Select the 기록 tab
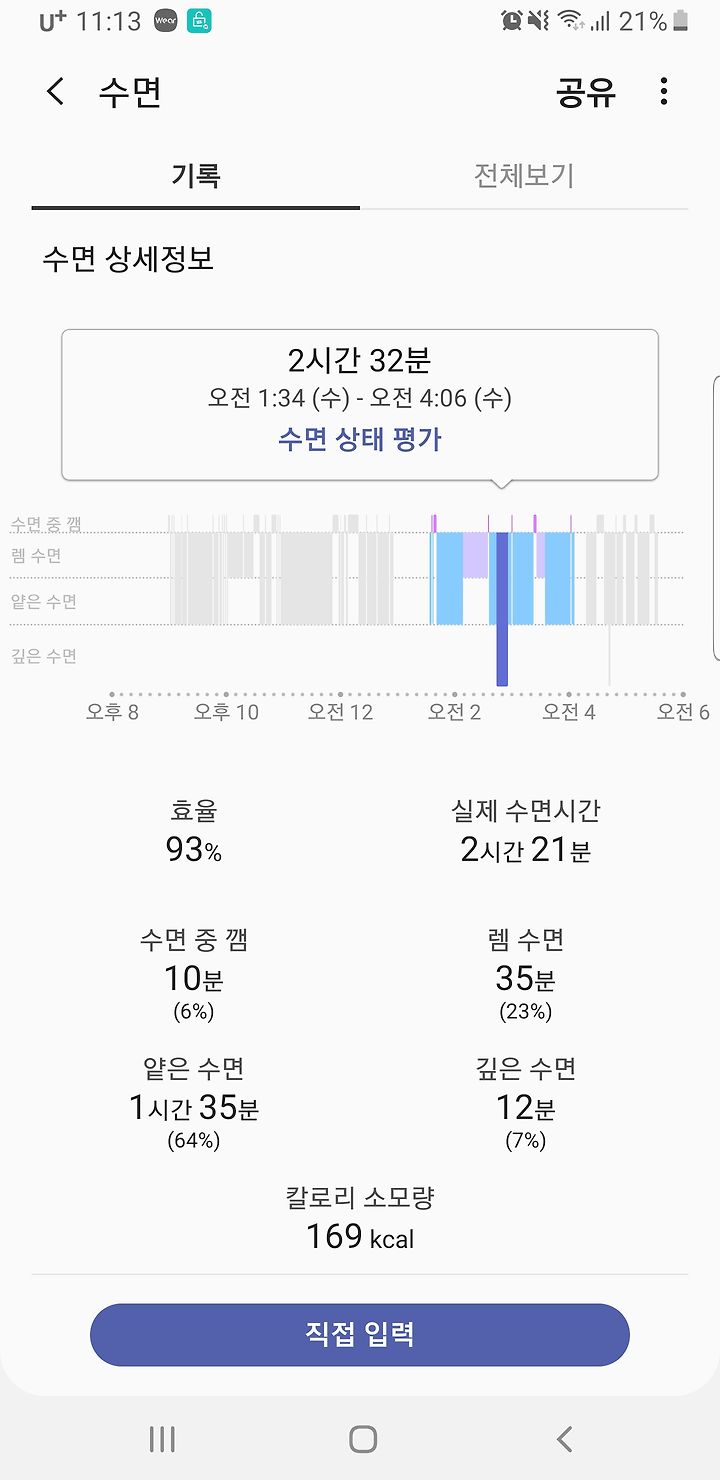720x1480 pixels. click(196, 176)
